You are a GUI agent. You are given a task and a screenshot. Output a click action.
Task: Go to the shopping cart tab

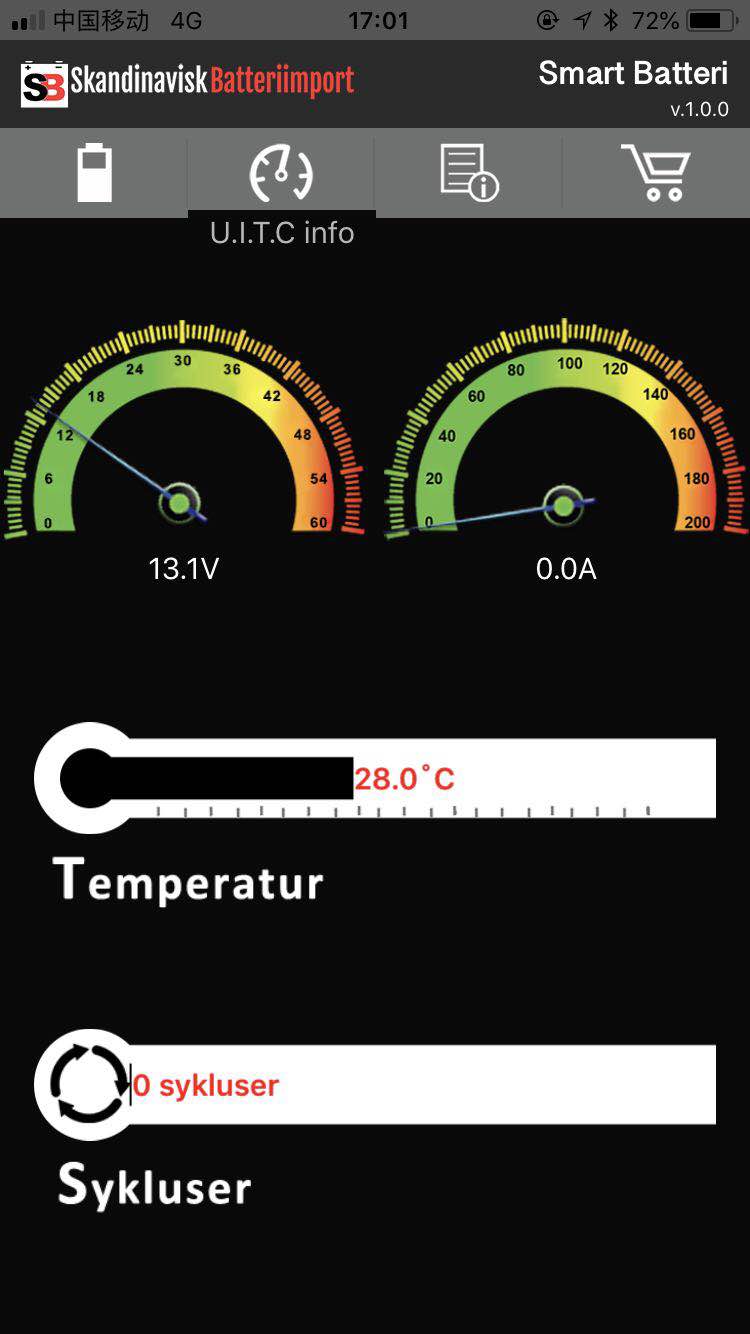656,173
